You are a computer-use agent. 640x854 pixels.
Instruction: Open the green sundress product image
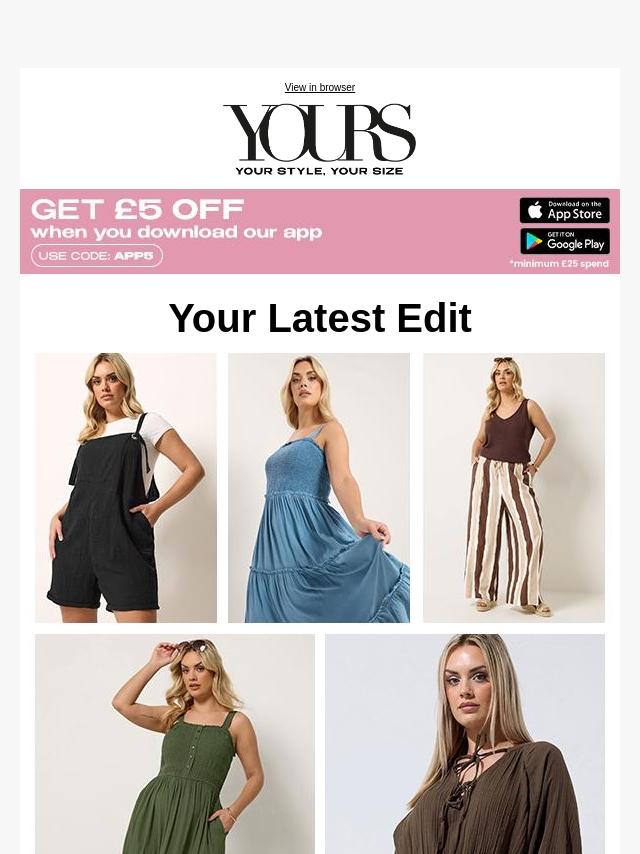pos(175,743)
